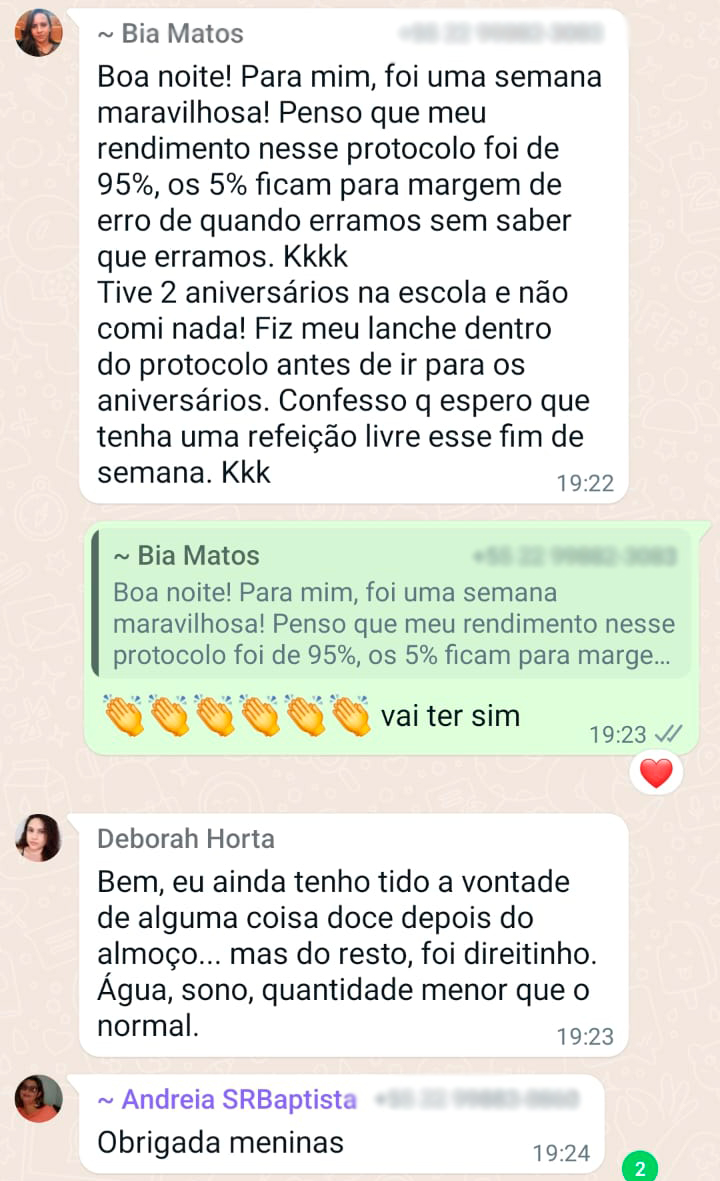
Task: Open Bia Matos's profile picture
Action: pyautogui.click(x=39, y=33)
